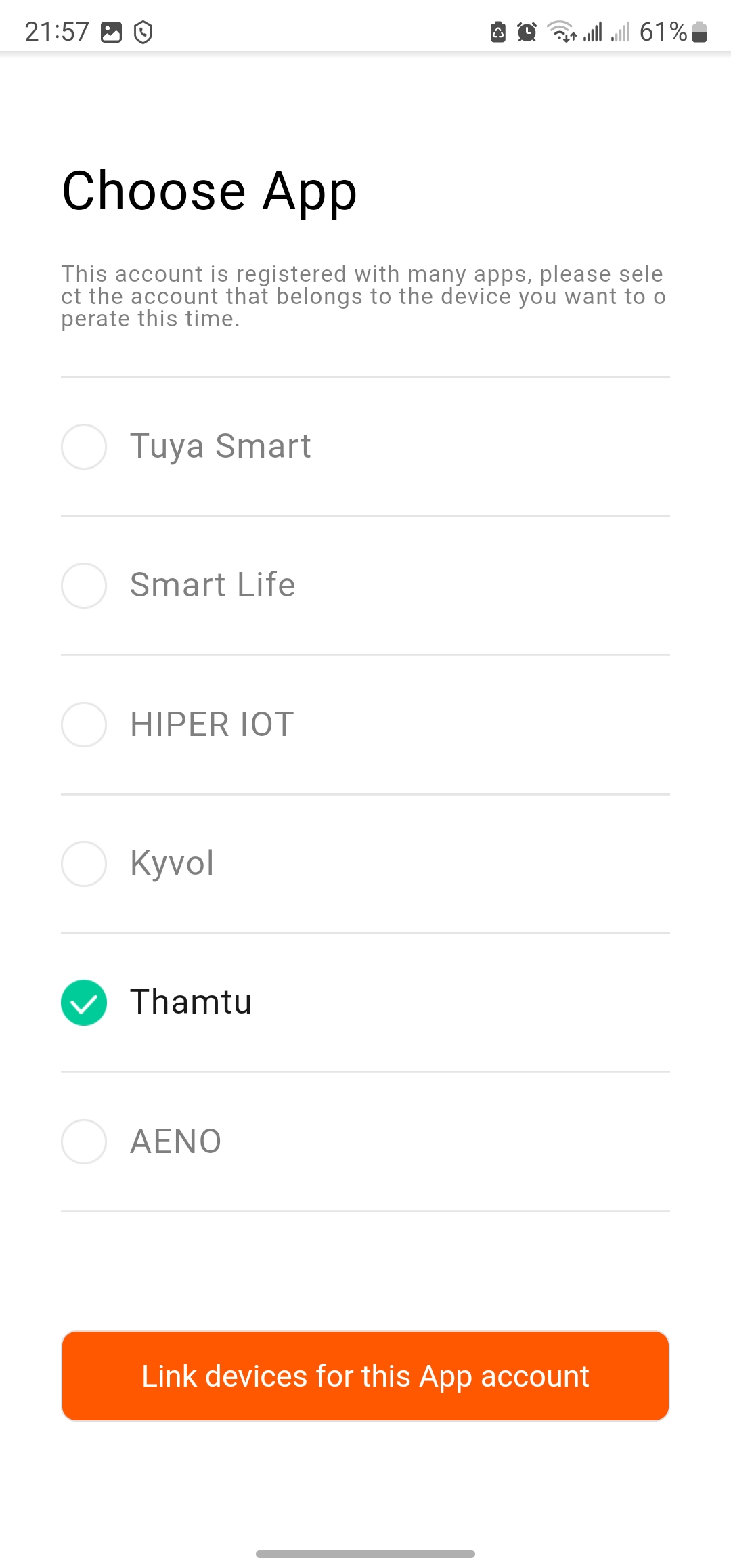Choose the AENO app

(x=365, y=1141)
